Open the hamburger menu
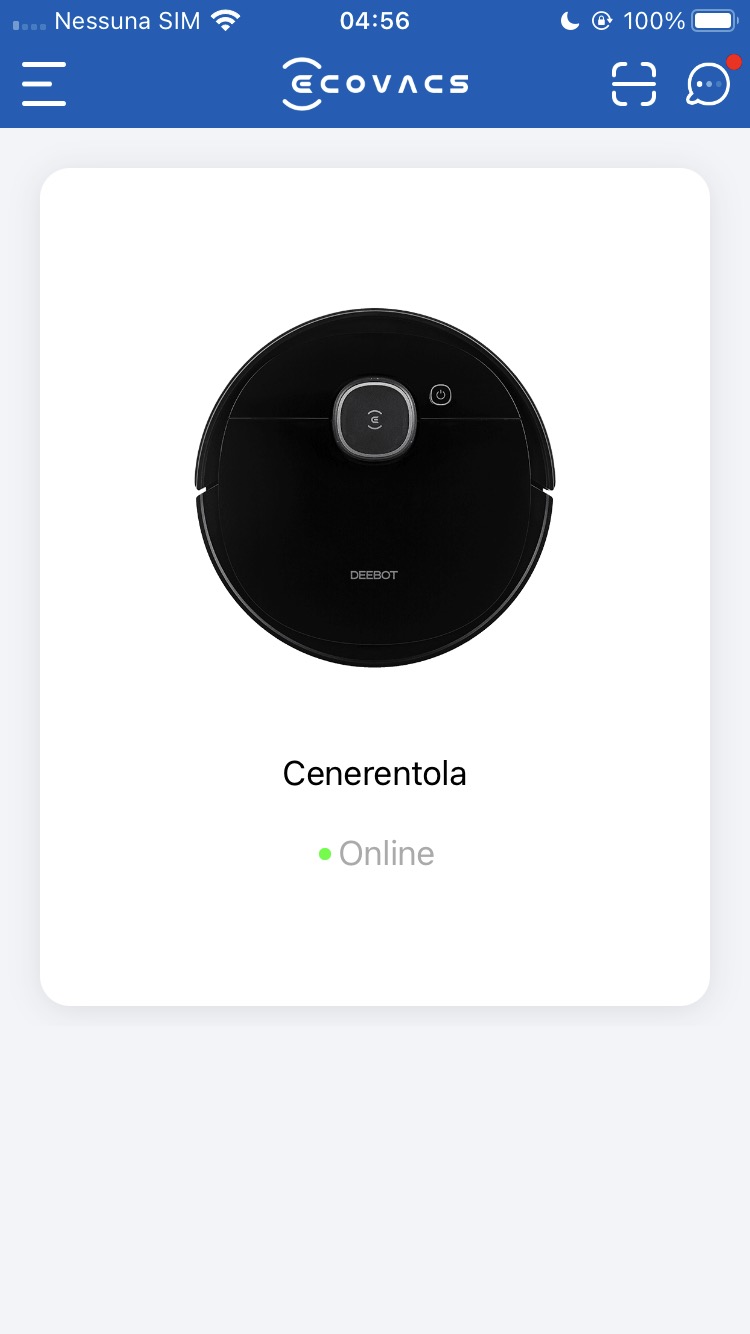 (44, 84)
